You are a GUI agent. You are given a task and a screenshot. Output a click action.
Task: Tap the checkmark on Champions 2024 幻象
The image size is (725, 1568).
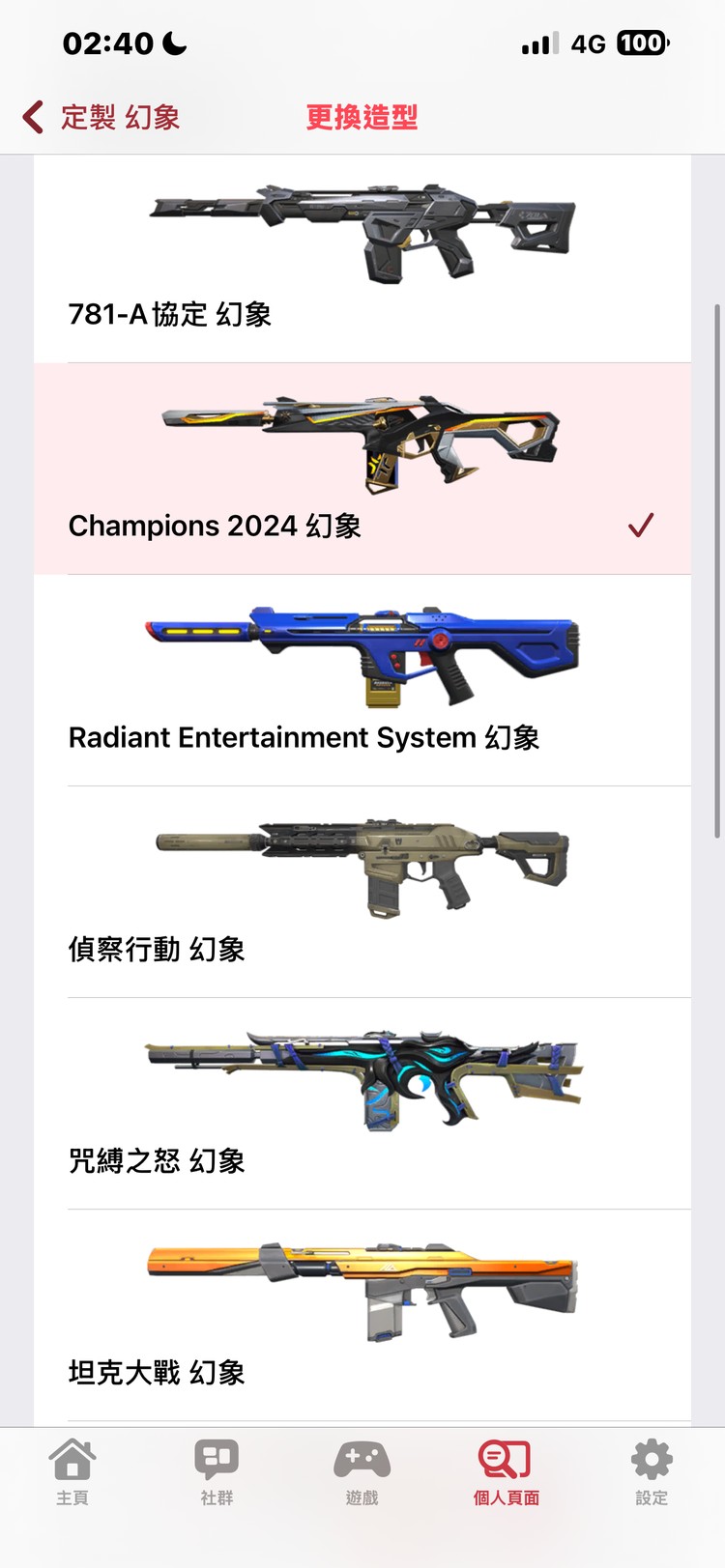tap(641, 527)
